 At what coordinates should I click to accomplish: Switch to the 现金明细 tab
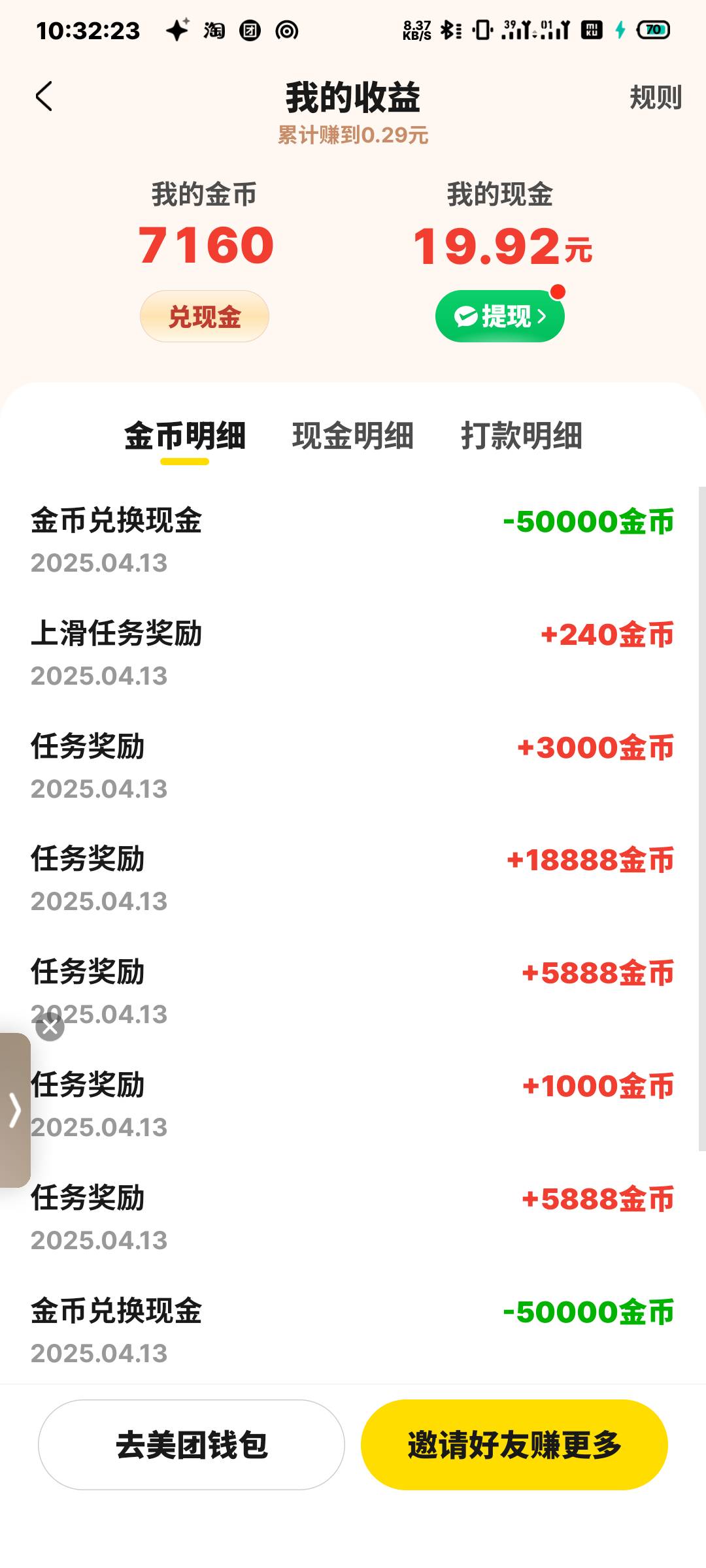pos(353,436)
